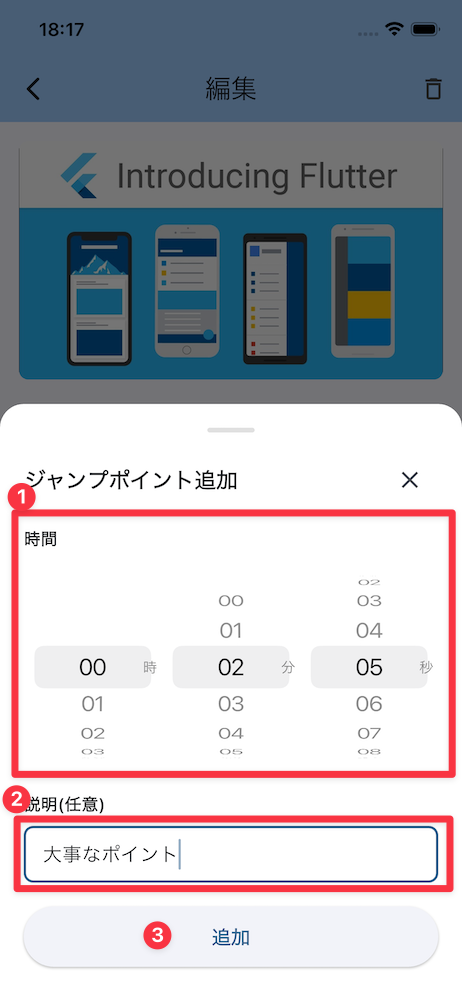Viewport: 462px width, 1000px height.
Task: Close the ジャンプポイント追加 sheet
Action: pyautogui.click(x=410, y=480)
